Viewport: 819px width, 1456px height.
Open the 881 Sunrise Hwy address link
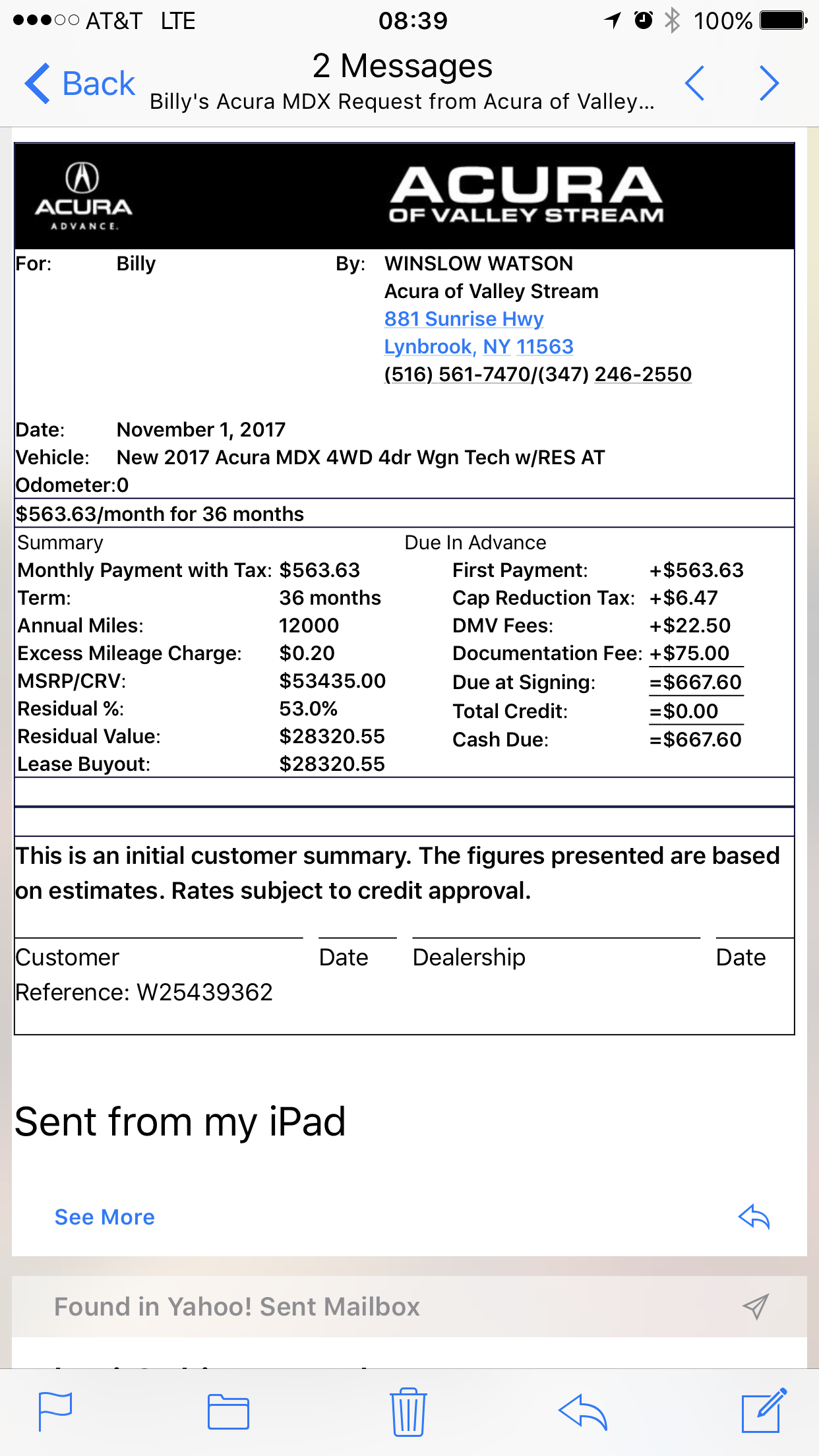pyautogui.click(x=464, y=319)
